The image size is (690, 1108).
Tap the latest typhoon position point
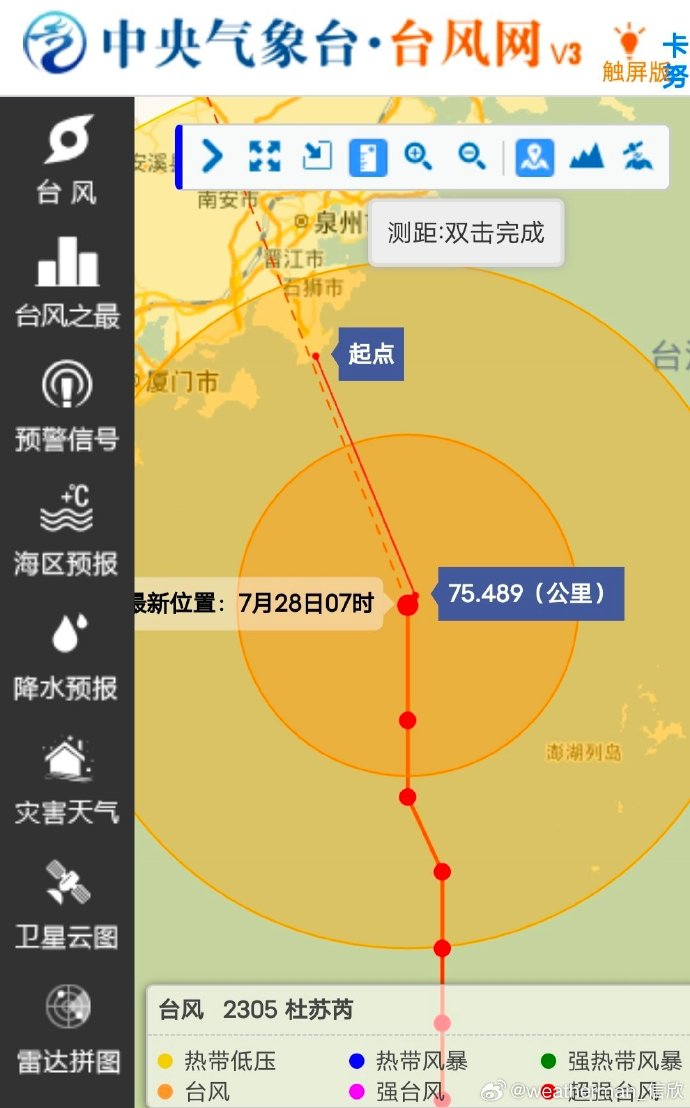pyautogui.click(x=407, y=604)
